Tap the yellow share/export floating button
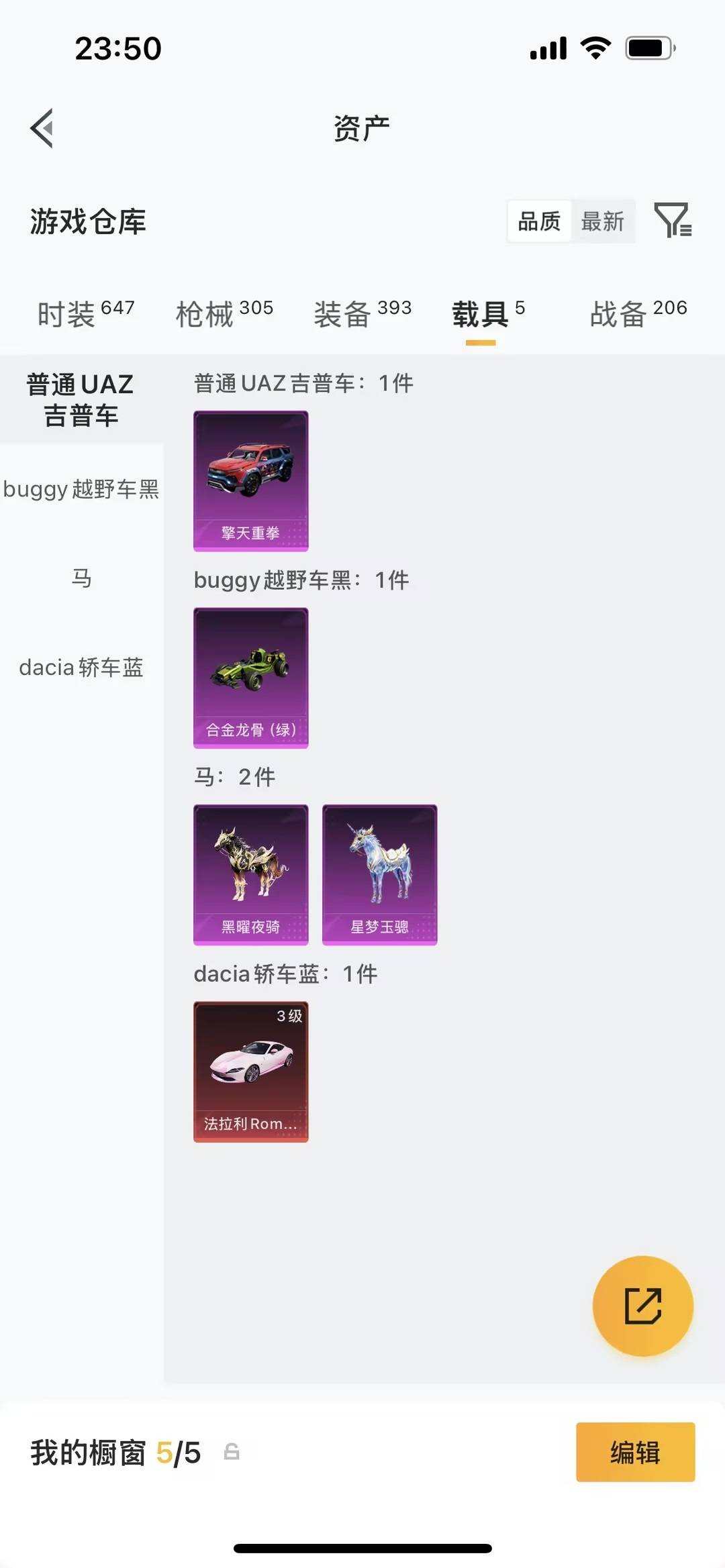This screenshot has width=725, height=1568. point(643,1304)
